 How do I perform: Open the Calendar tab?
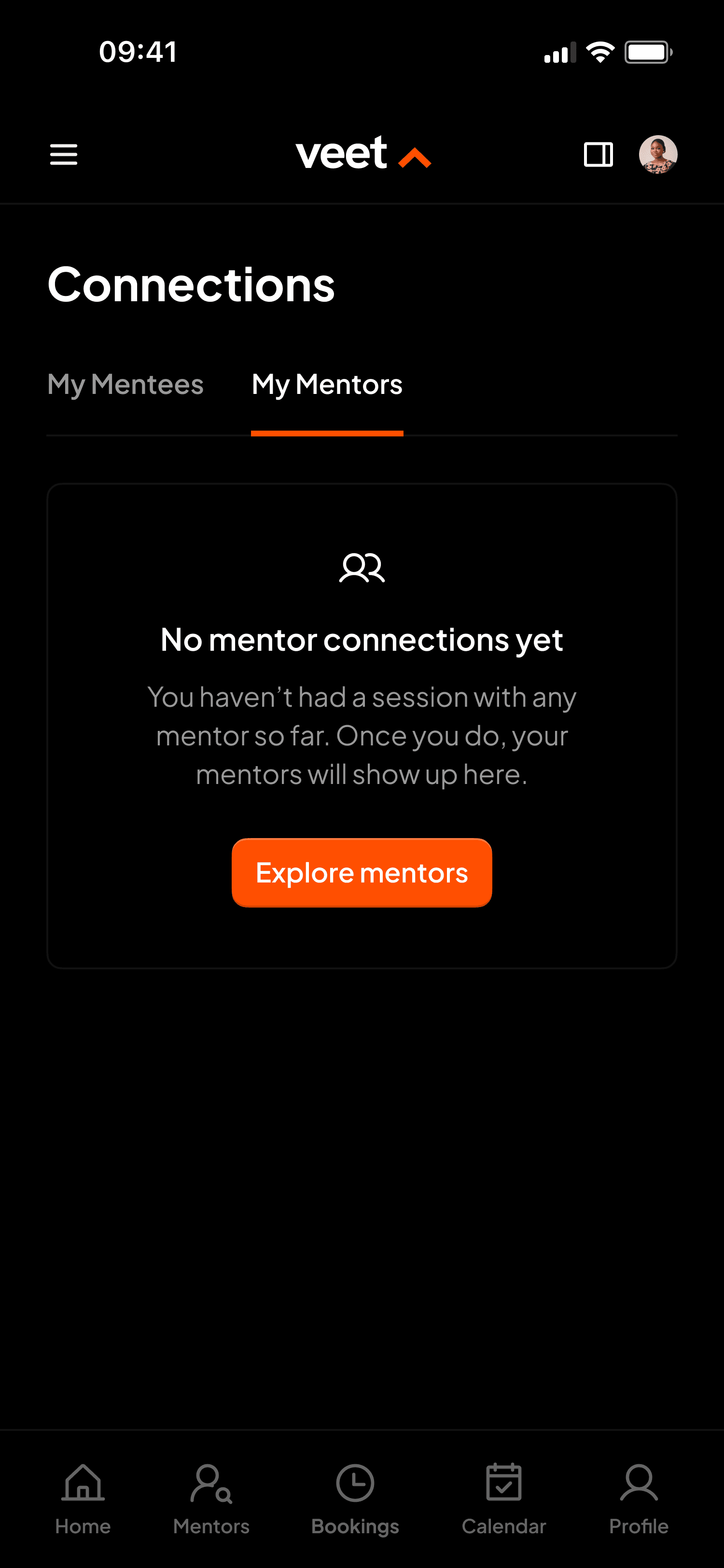[504, 1498]
